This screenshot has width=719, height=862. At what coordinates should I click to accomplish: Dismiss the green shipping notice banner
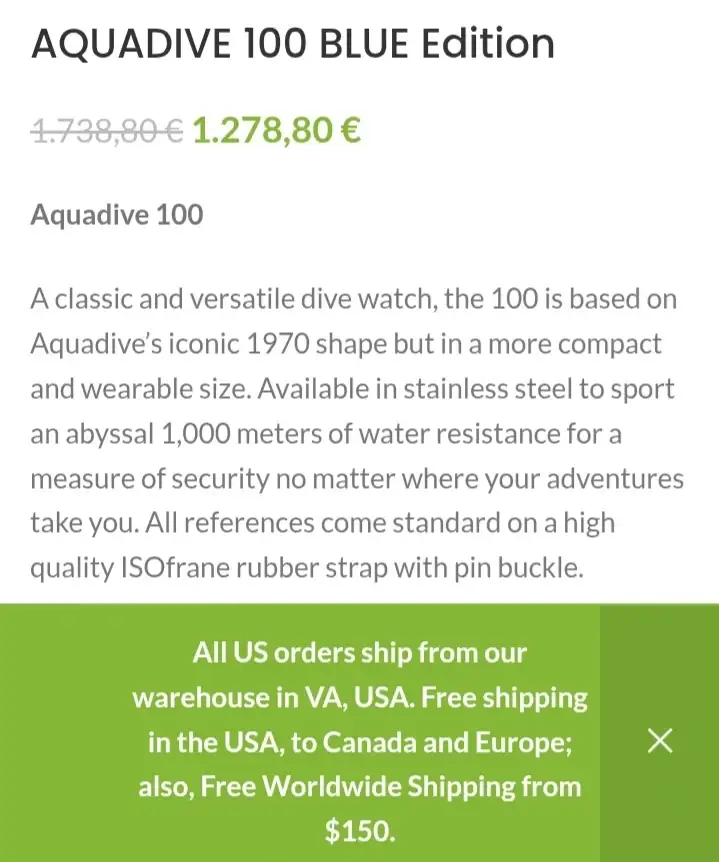coord(659,741)
